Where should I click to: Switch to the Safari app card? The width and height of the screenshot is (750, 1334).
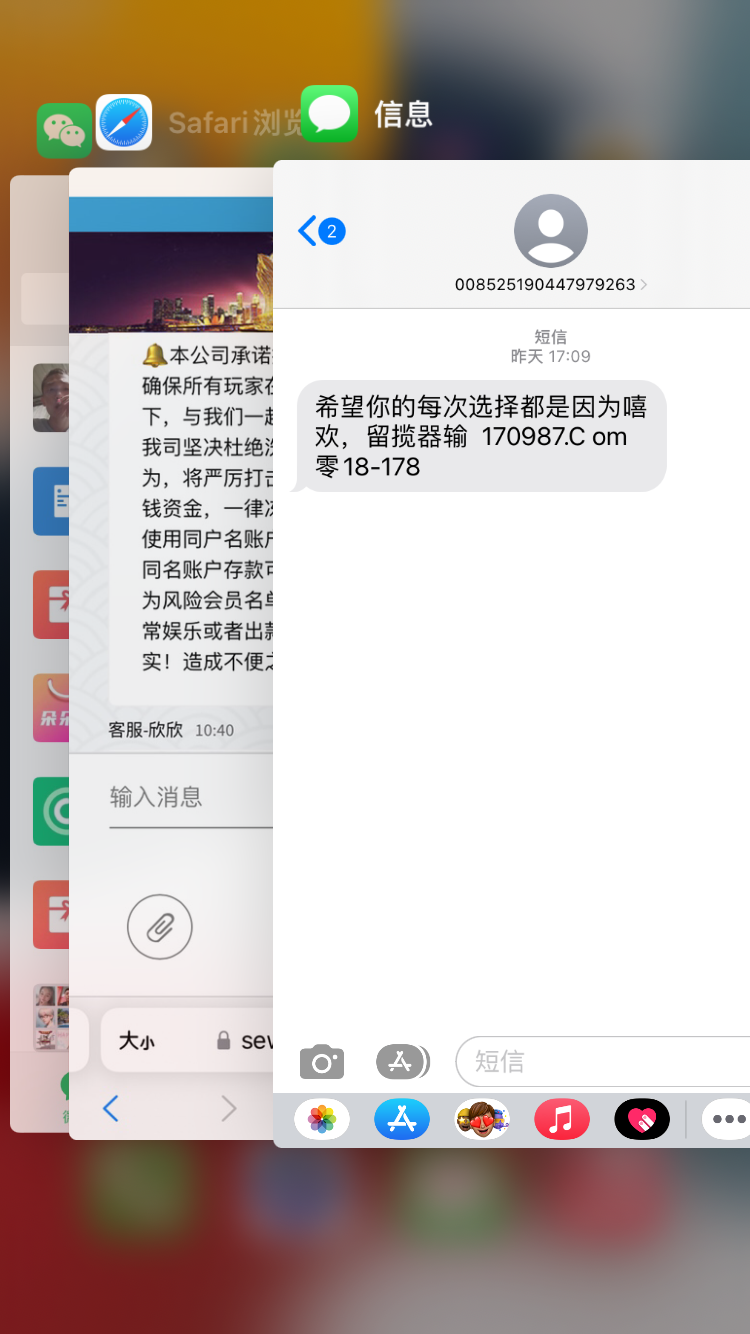[170, 600]
